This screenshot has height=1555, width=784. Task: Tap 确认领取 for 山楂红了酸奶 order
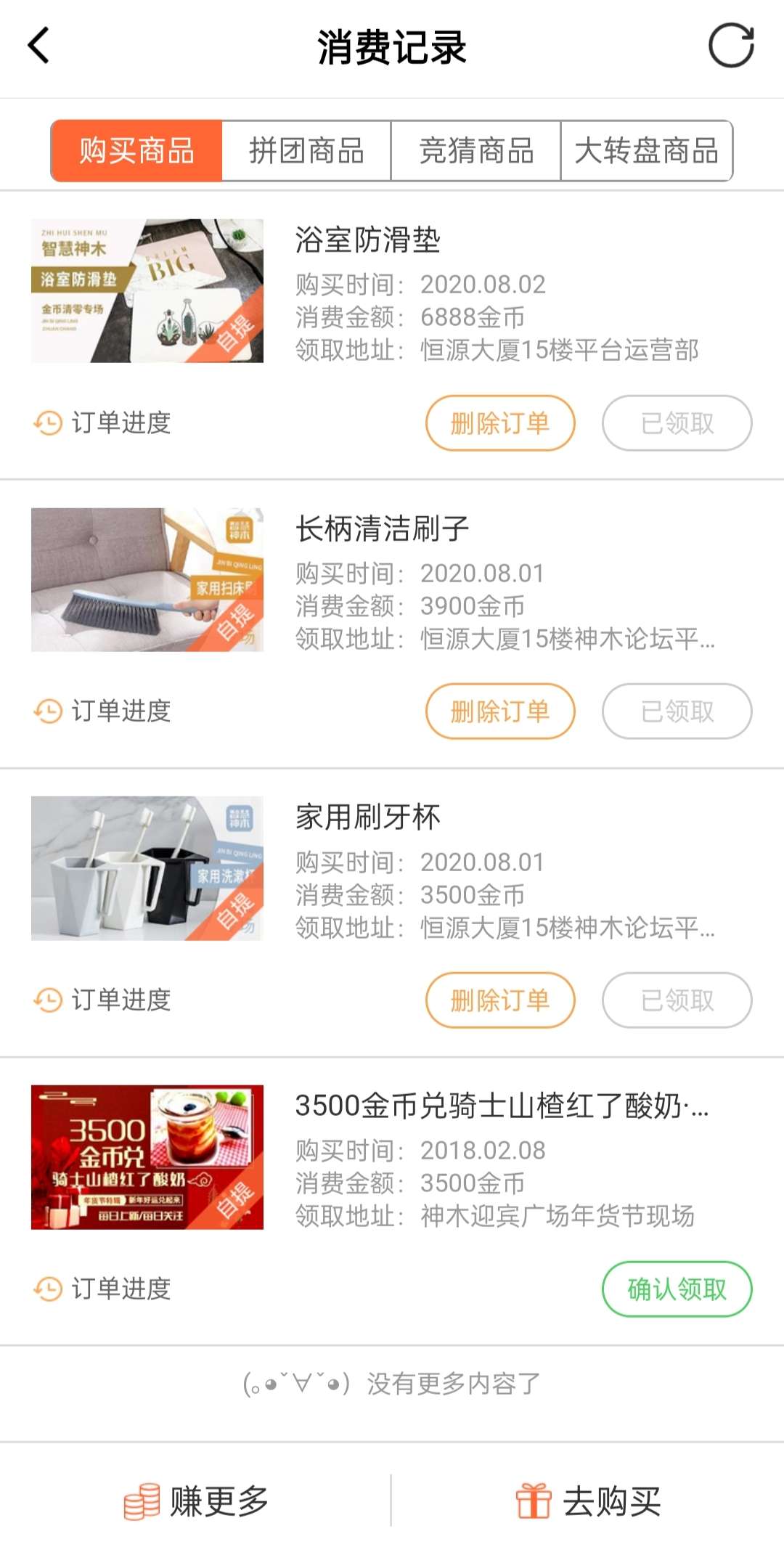point(677,1289)
